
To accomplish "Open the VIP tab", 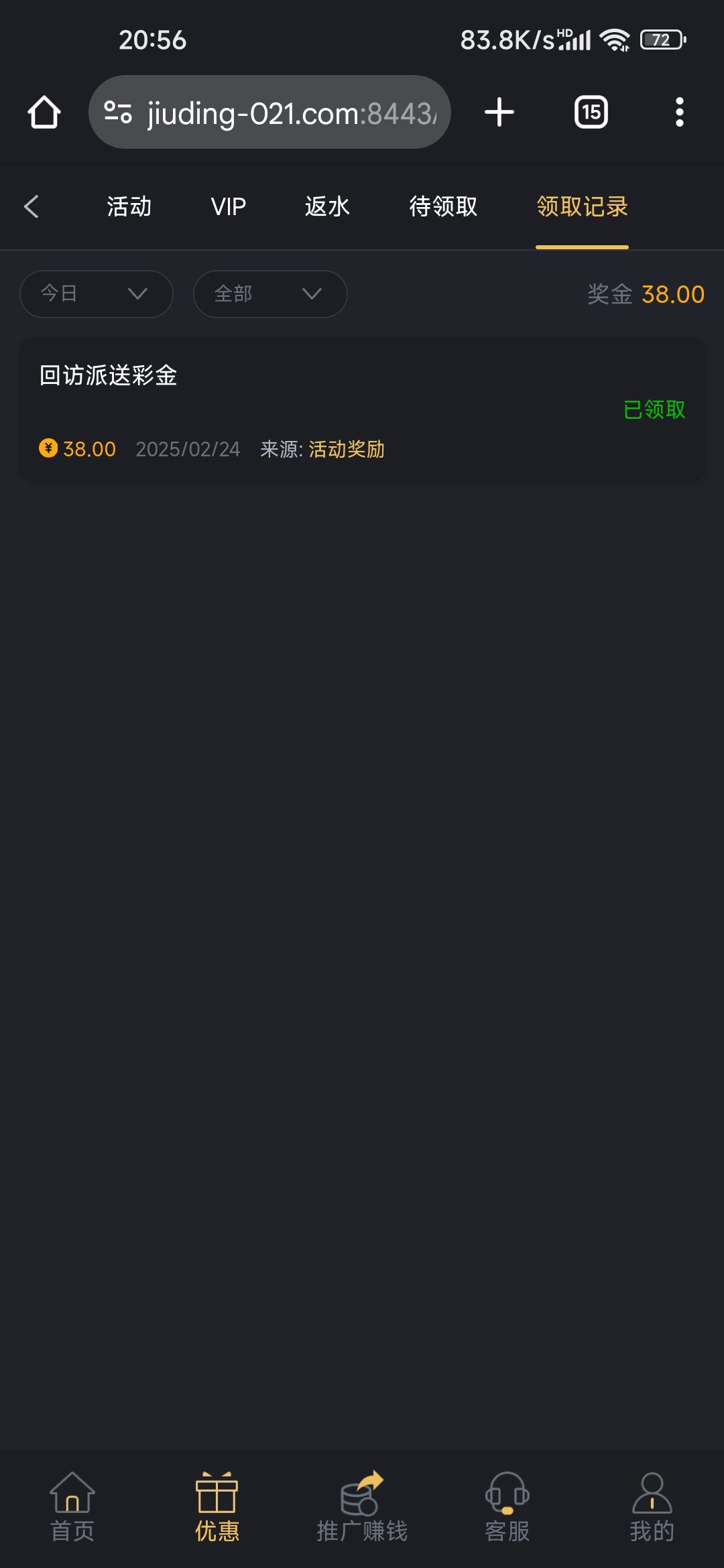I will 228,206.
